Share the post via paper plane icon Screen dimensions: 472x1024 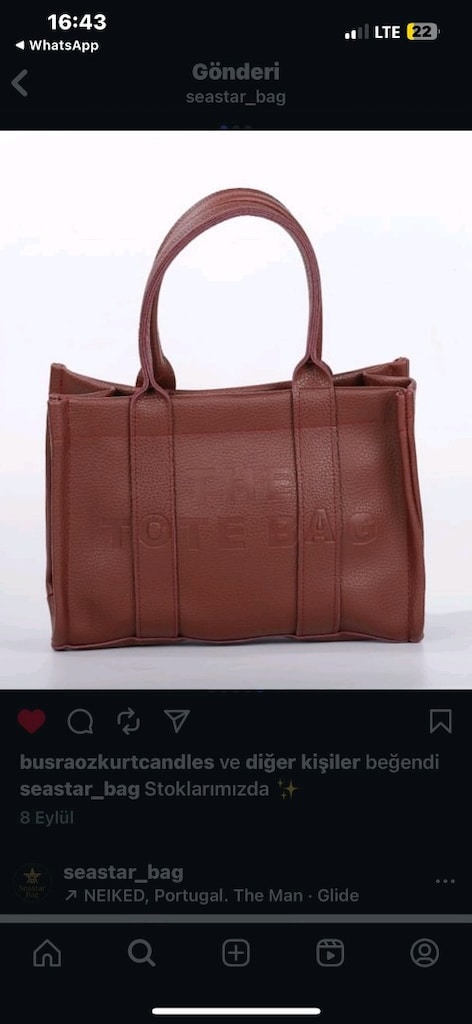coord(177,721)
